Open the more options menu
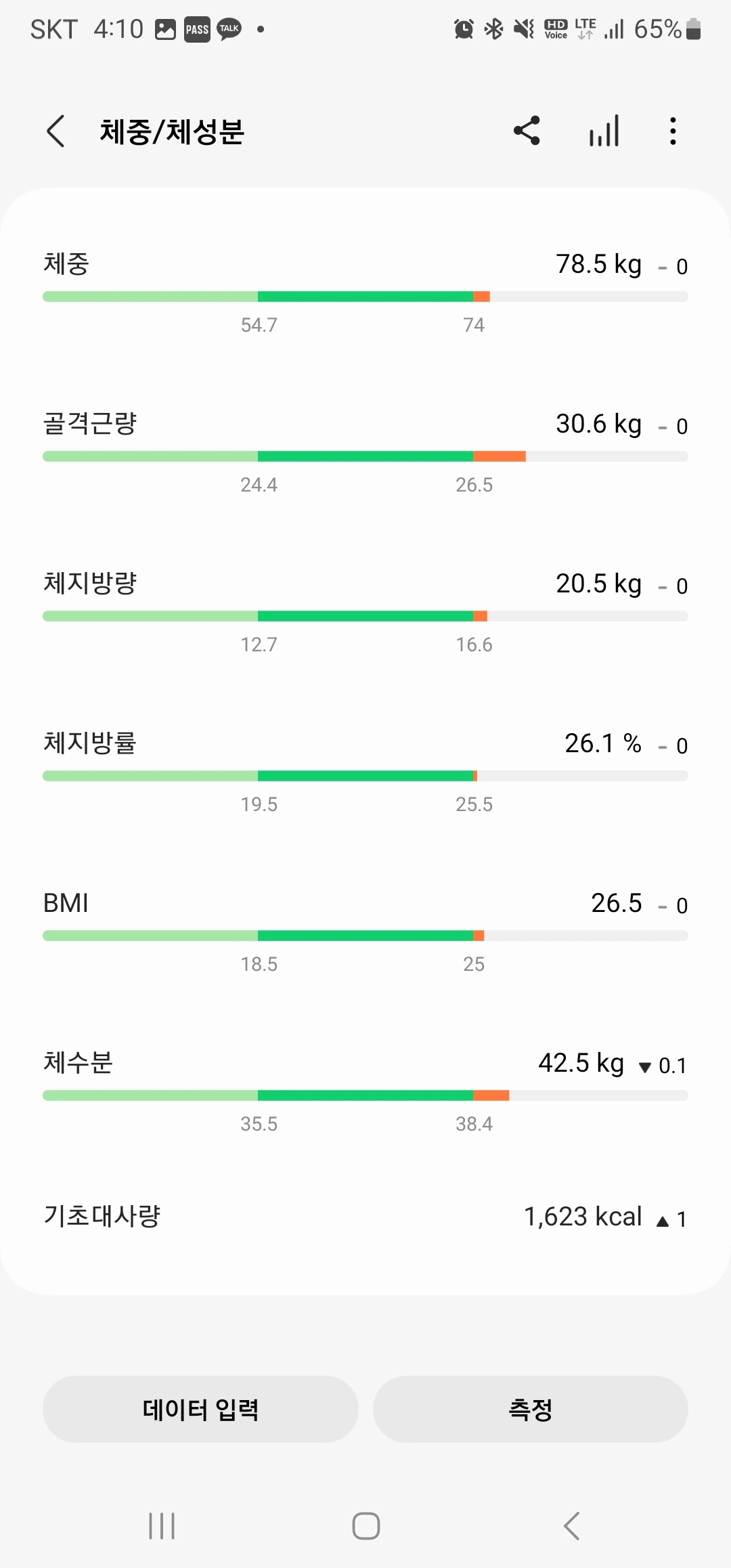This screenshot has height=1568, width=731. click(x=673, y=131)
